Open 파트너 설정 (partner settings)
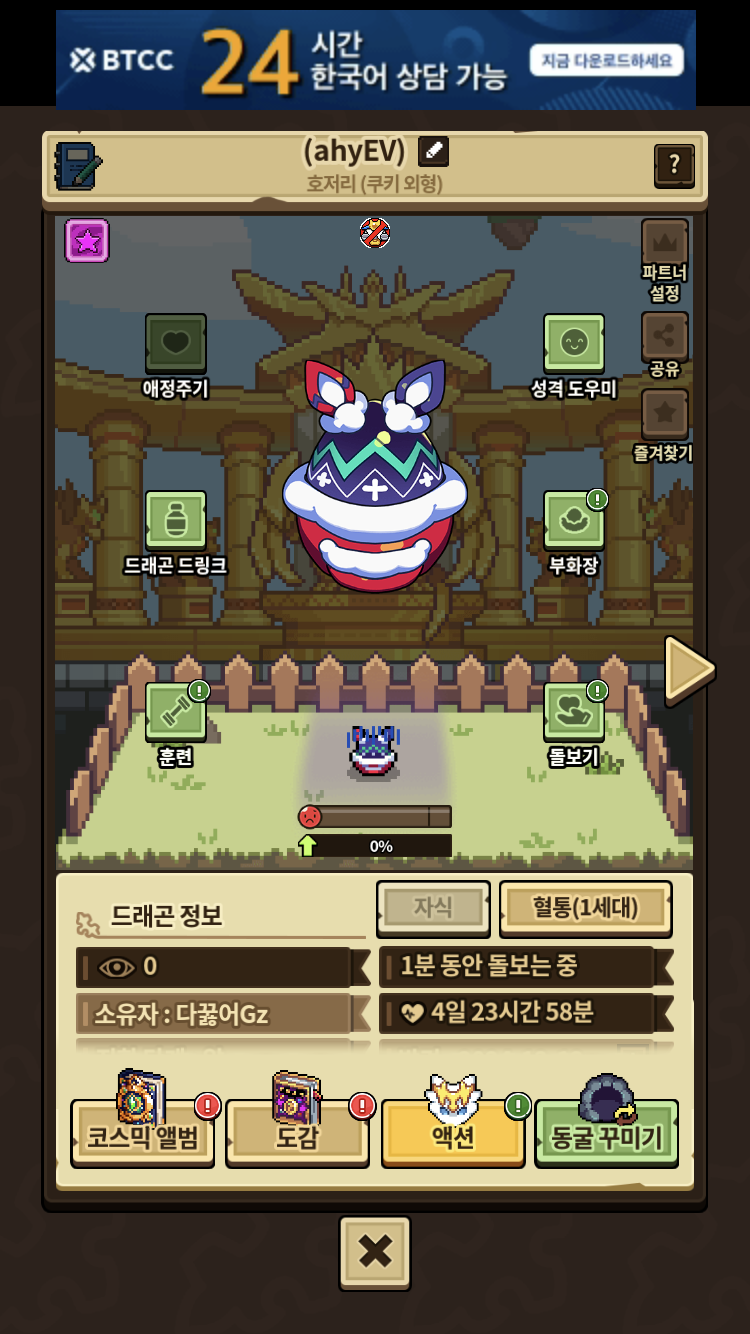This screenshot has width=750, height=1334. pyautogui.click(x=665, y=261)
